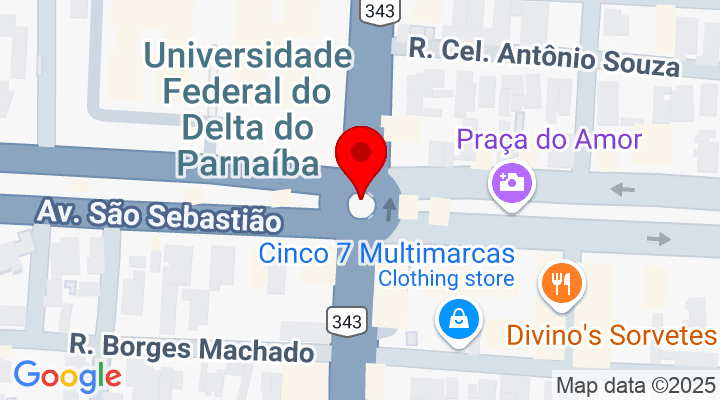Open the Google logo link
This screenshot has height=400, width=720.
67,376
